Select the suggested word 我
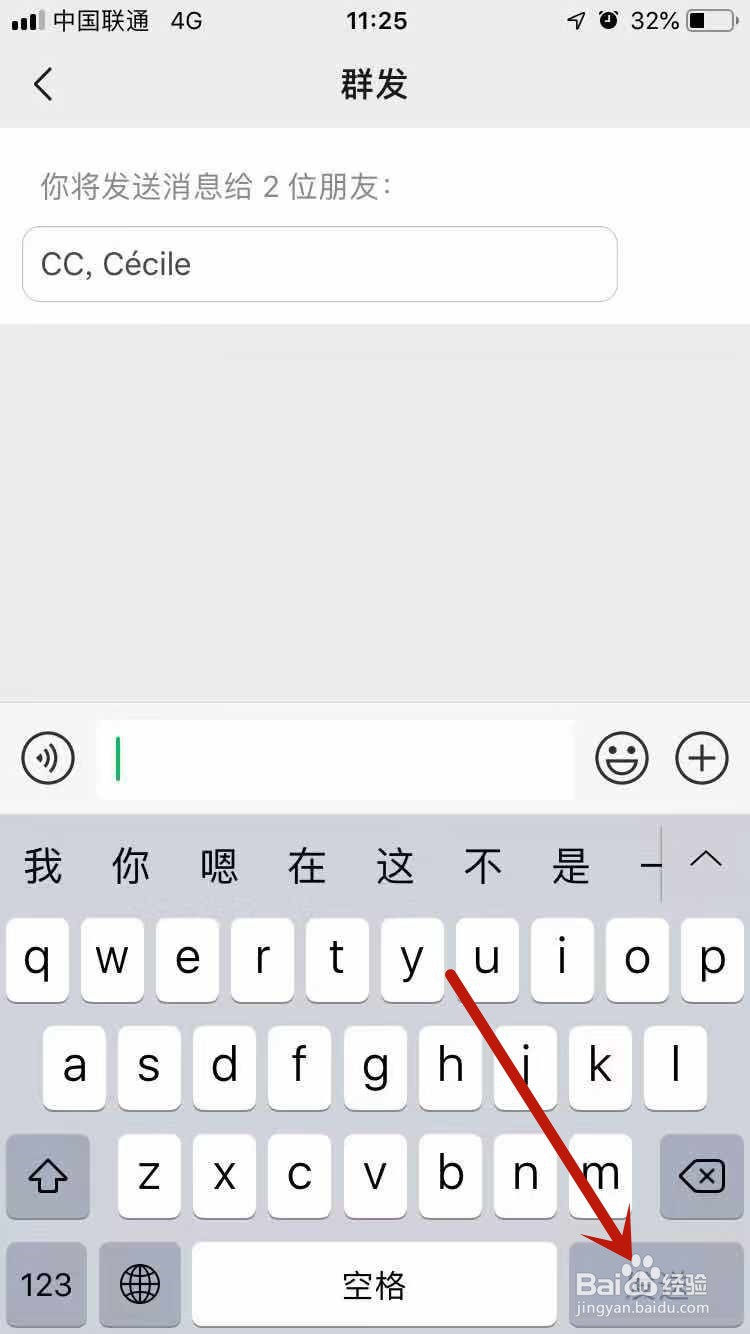 click(x=42, y=866)
